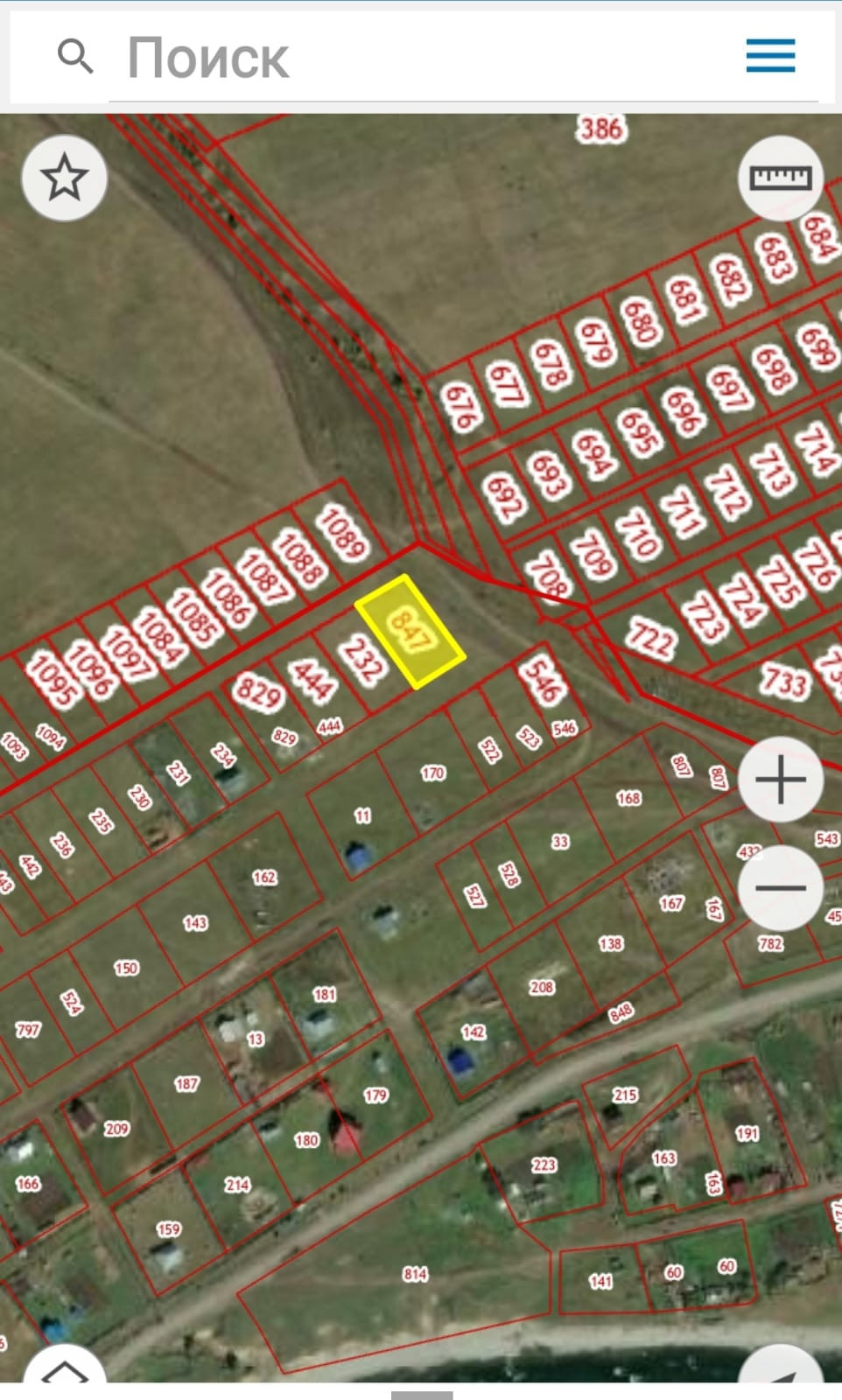
Task: Select the highlighted parcel 847
Action: pos(410,632)
